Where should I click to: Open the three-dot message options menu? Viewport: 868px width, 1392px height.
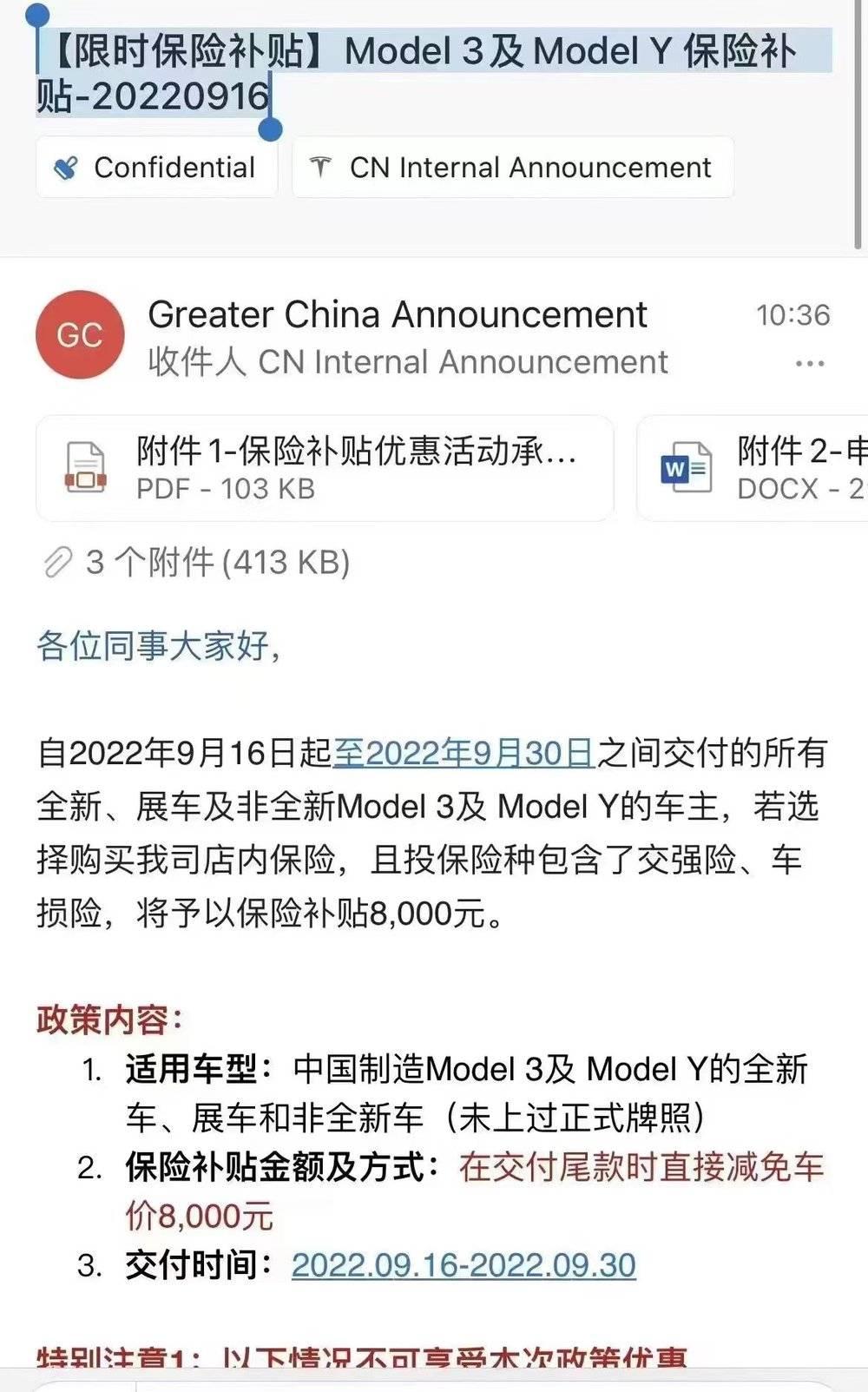809,364
